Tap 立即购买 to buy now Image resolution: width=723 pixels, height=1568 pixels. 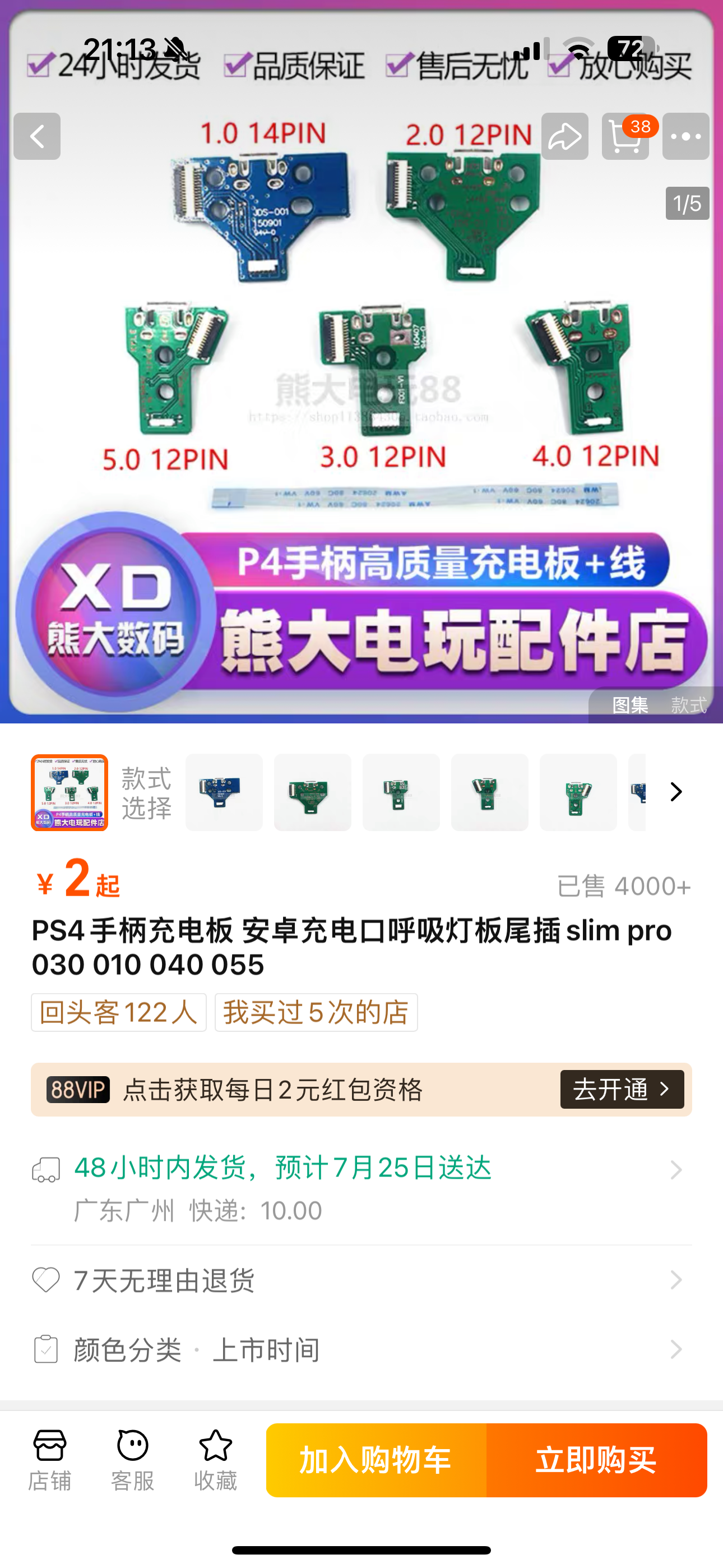[x=596, y=1460]
